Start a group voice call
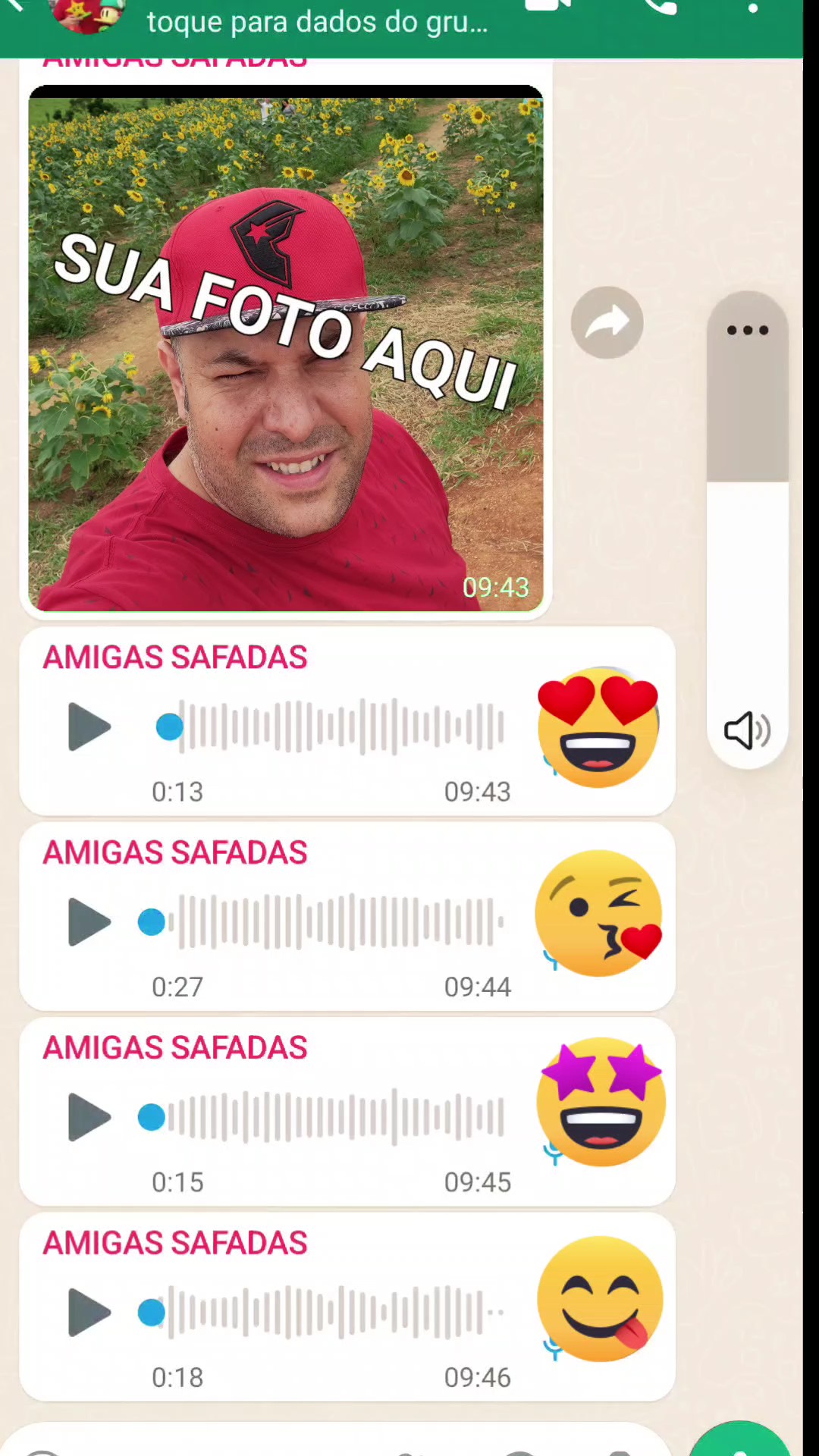 659,8
